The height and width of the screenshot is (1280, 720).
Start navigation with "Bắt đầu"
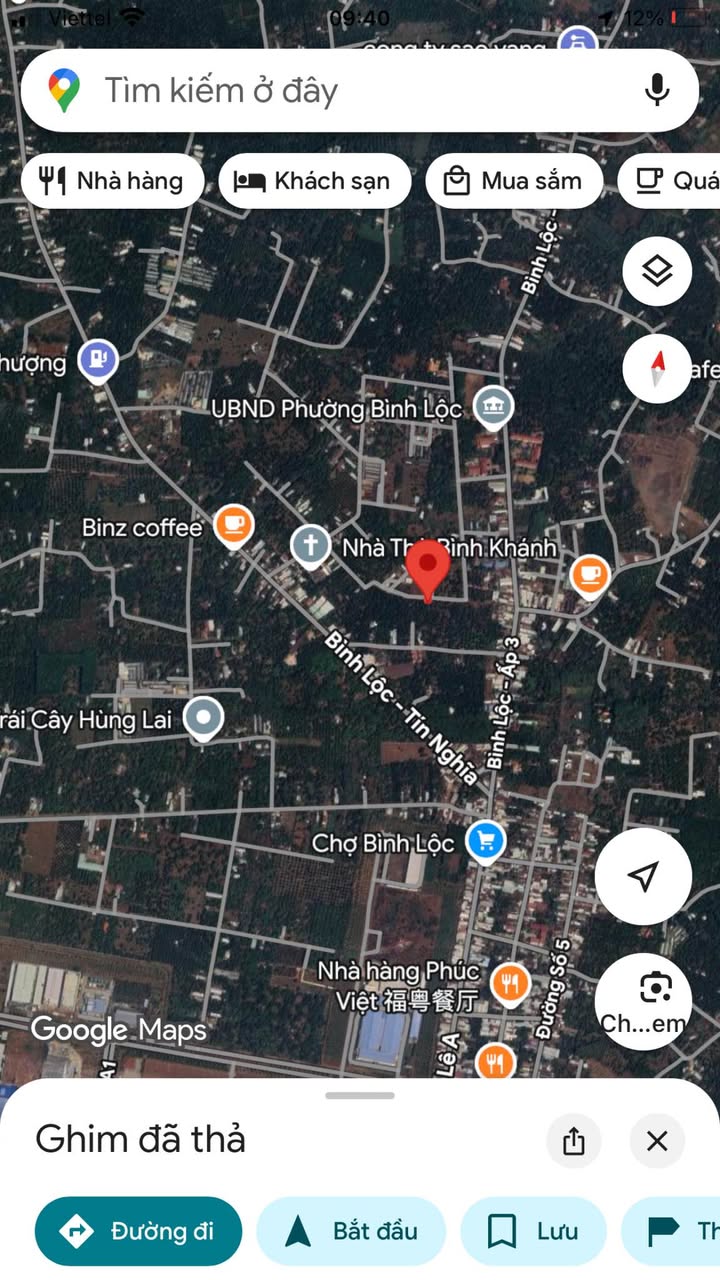pyautogui.click(x=351, y=1231)
